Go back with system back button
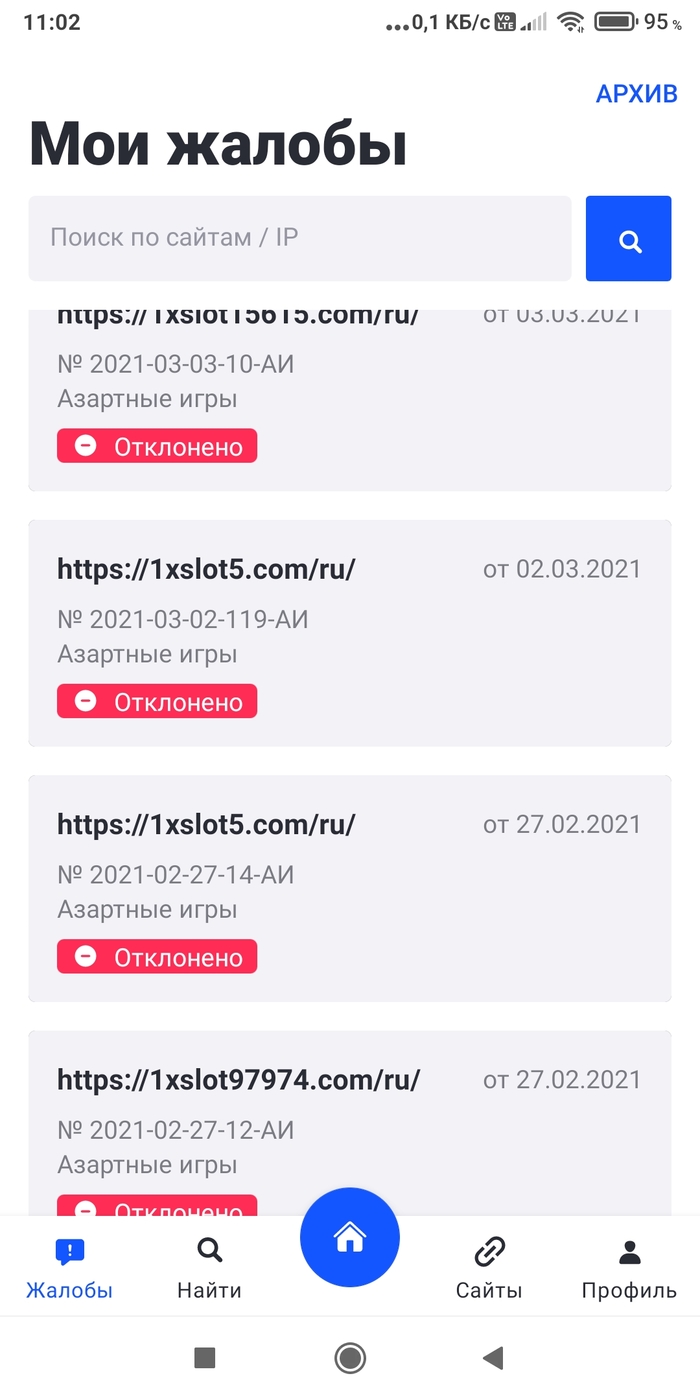This screenshot has height=1400, width=700. [x=492, y=1357]
